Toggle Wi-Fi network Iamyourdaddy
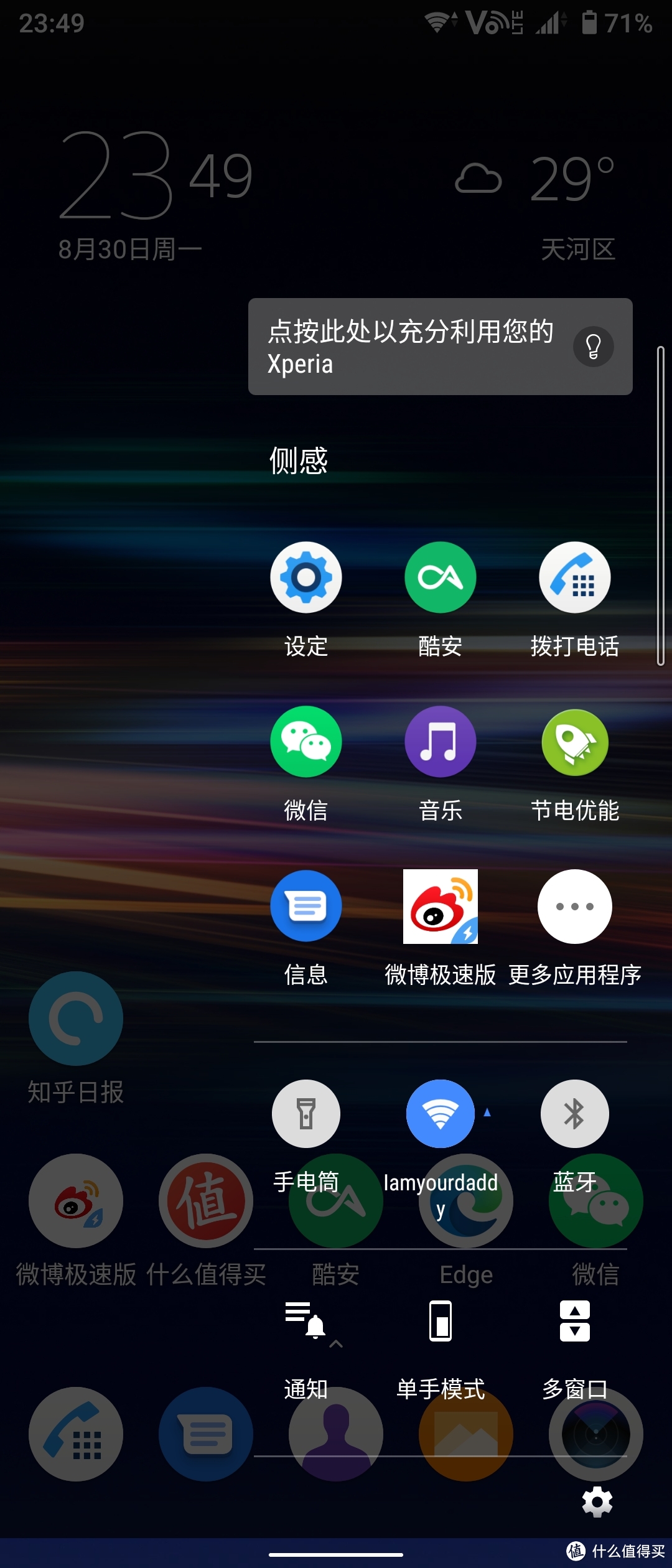This screenshot has width=672, height=1568. coord(440,1113)
